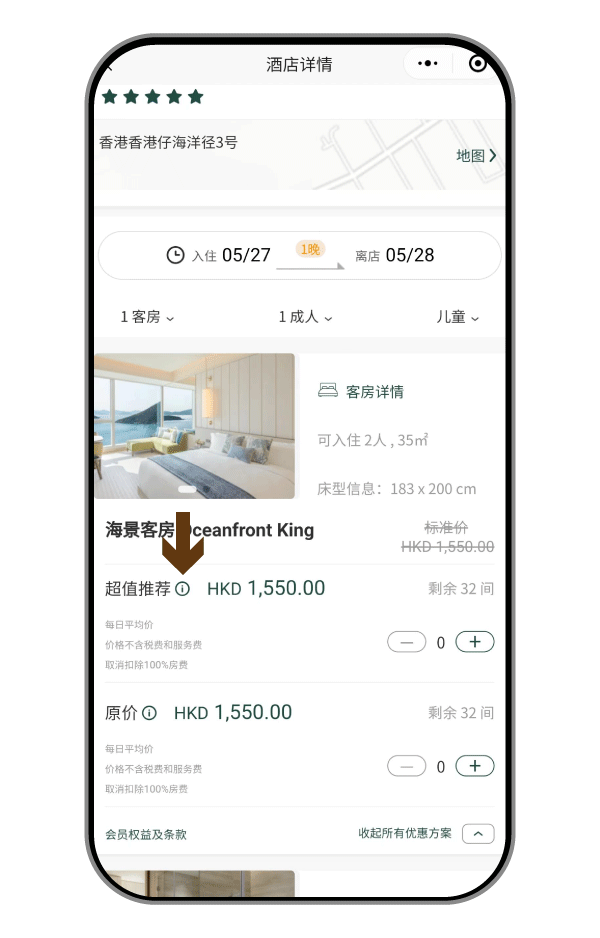
Task: Open hotel location via 地图
Action: 476,155
